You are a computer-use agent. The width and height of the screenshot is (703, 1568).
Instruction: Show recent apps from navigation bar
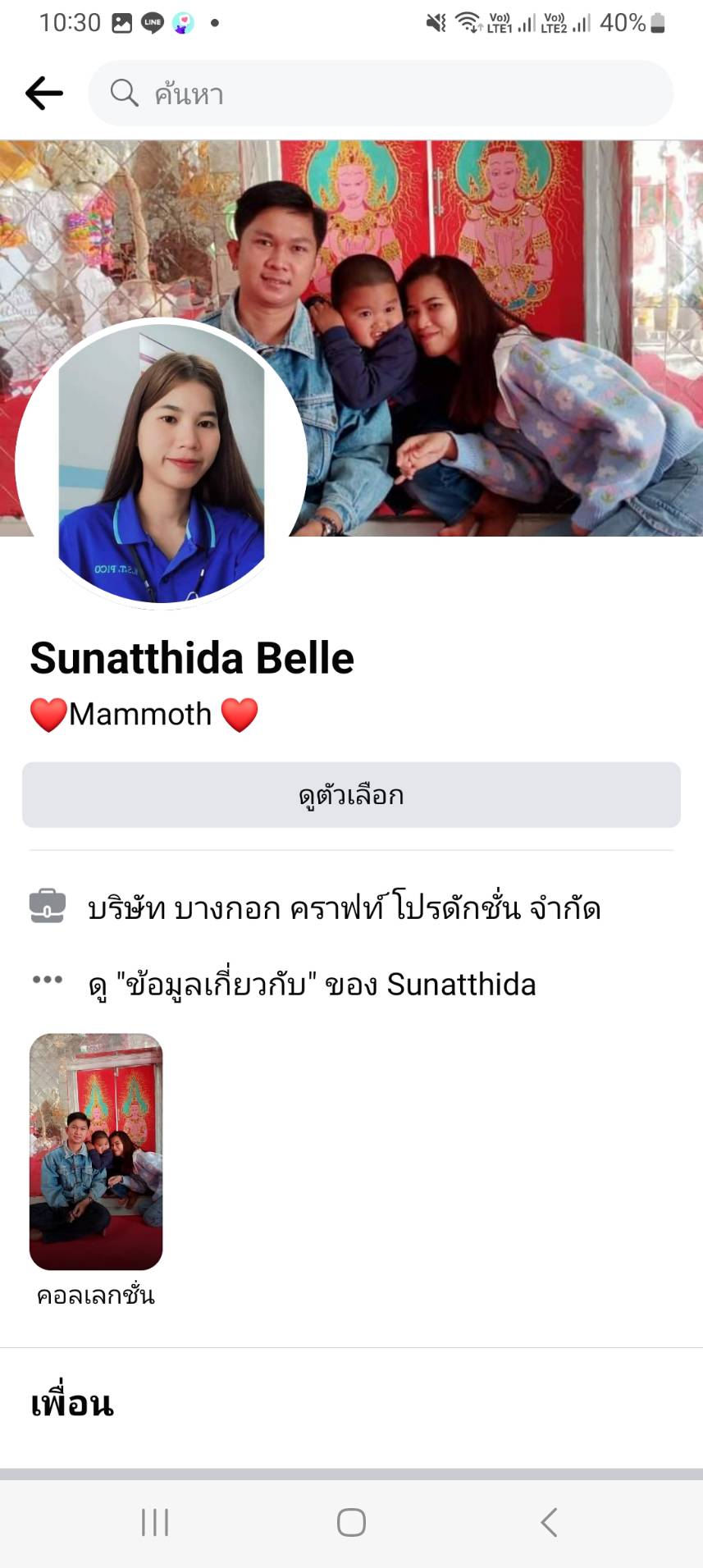(x=155, y=1522)
